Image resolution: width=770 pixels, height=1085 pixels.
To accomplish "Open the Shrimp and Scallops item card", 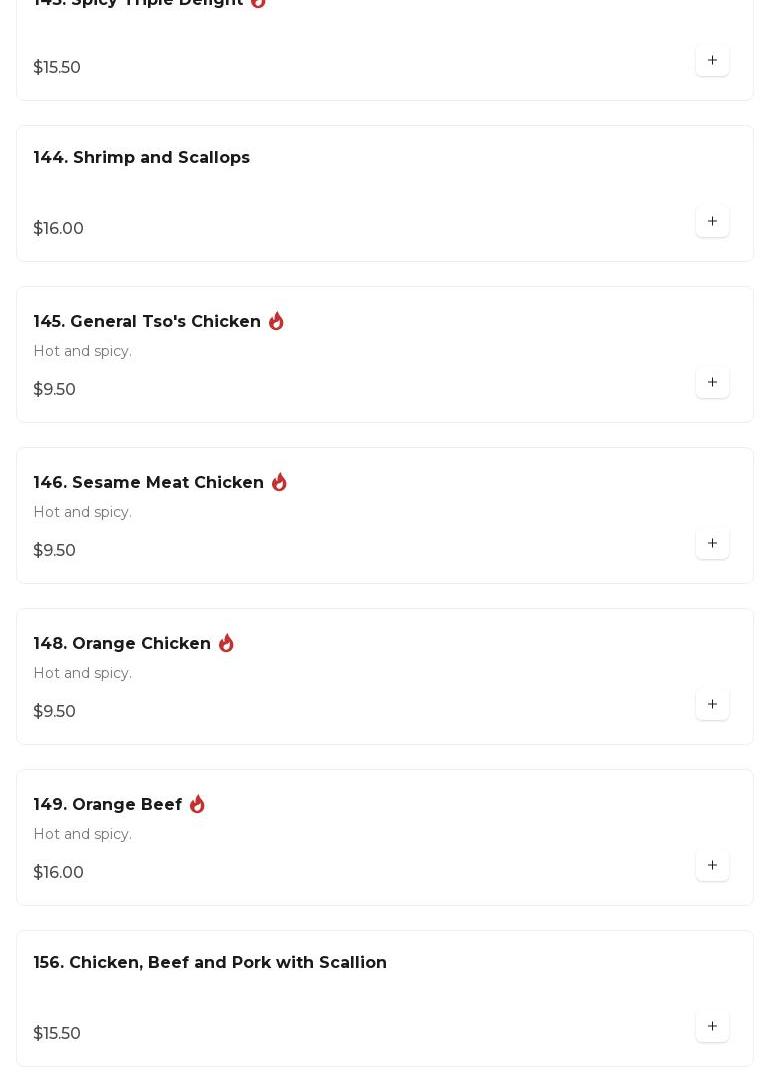I will pos(142,158).
